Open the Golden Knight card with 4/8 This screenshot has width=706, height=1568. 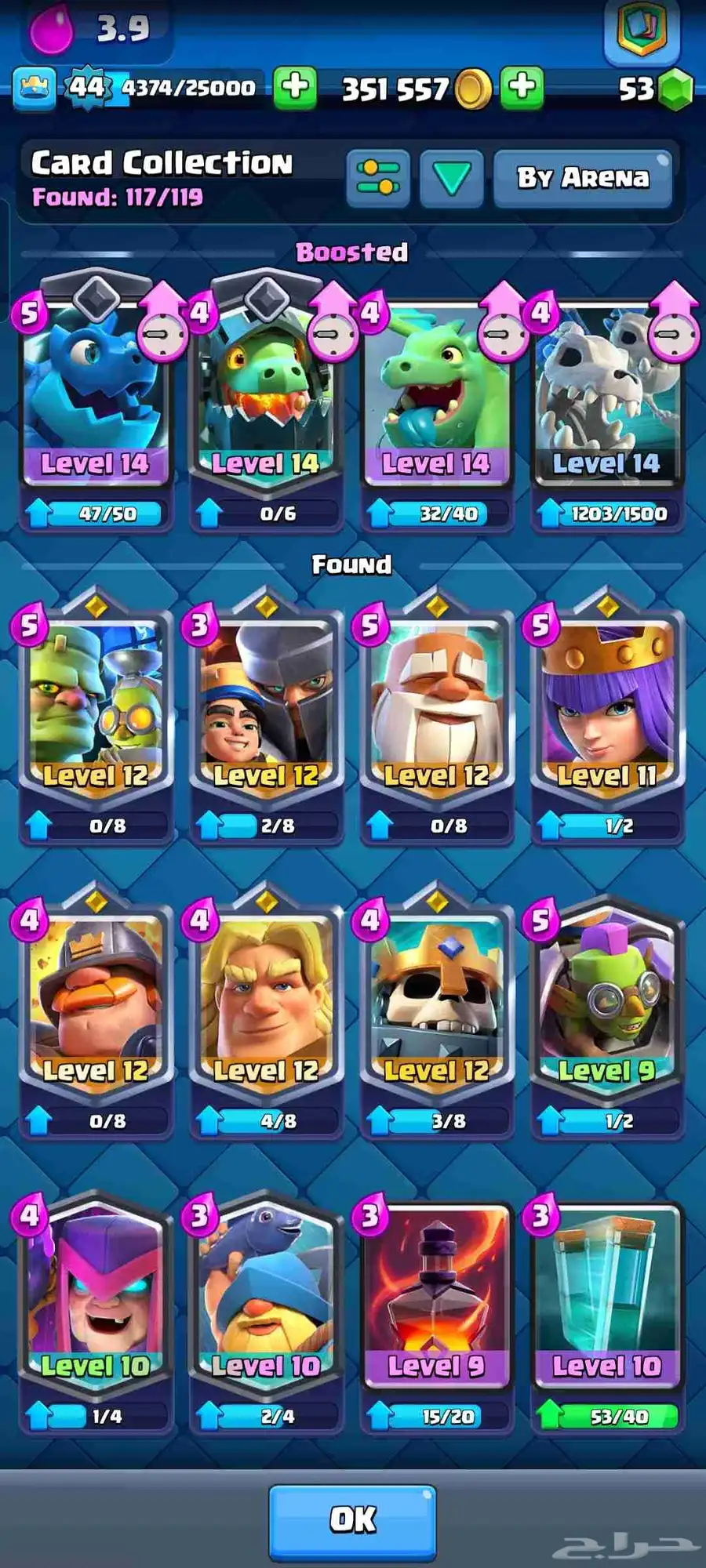tap(266, 1004)
